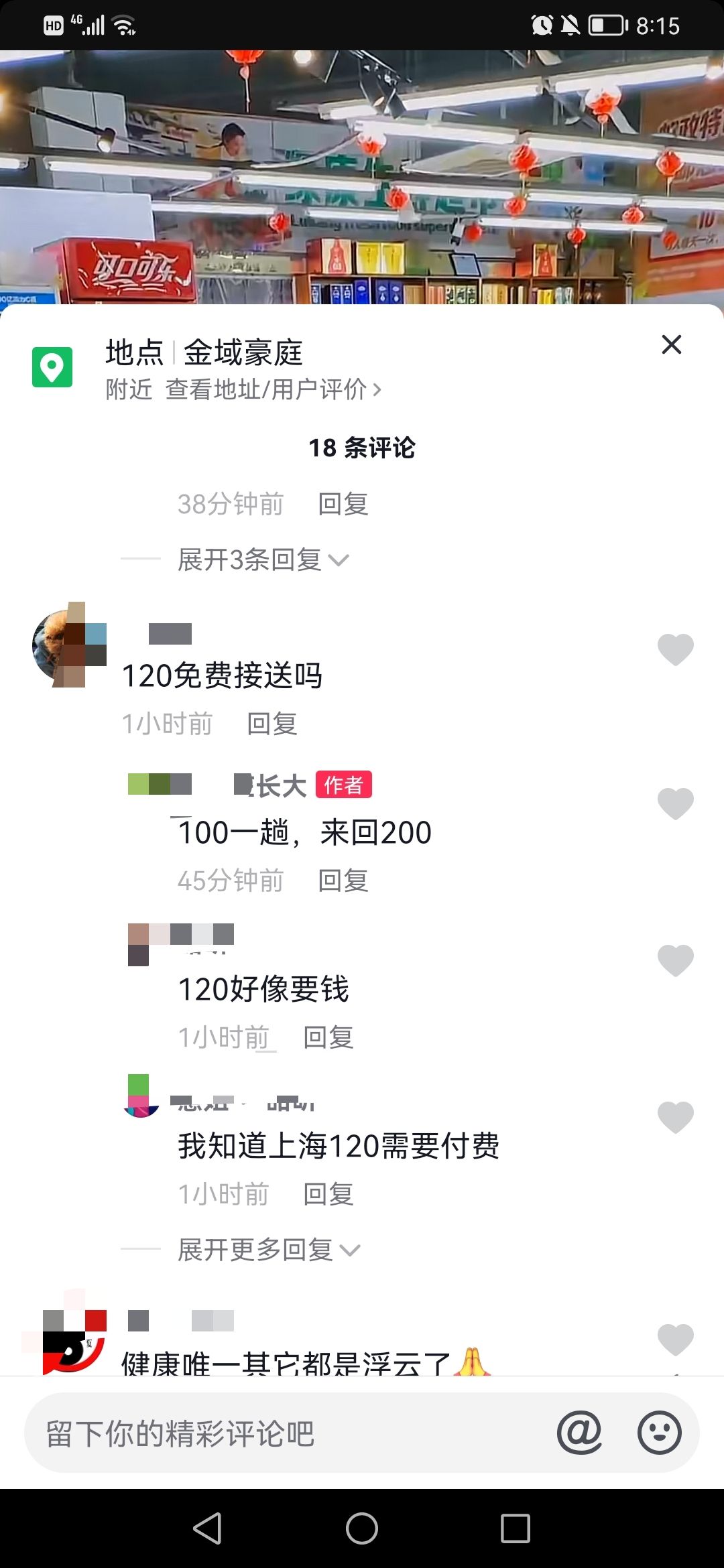
Task: Like the comment 我知道上海120需要付费
Action: point(675,1117)
